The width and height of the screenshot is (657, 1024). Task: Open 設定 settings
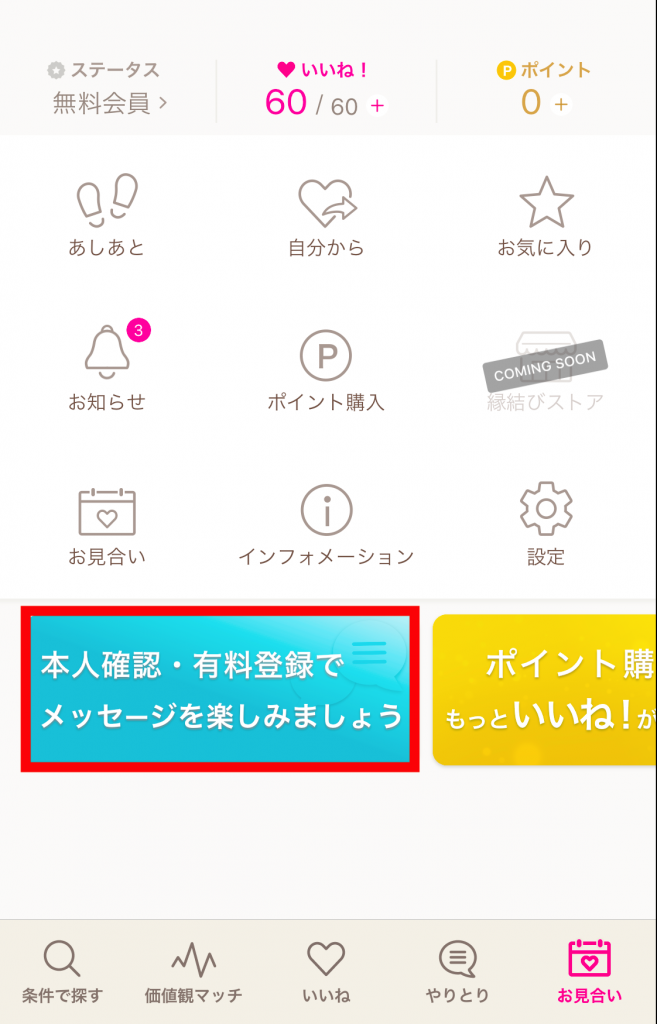click(545, 525)
